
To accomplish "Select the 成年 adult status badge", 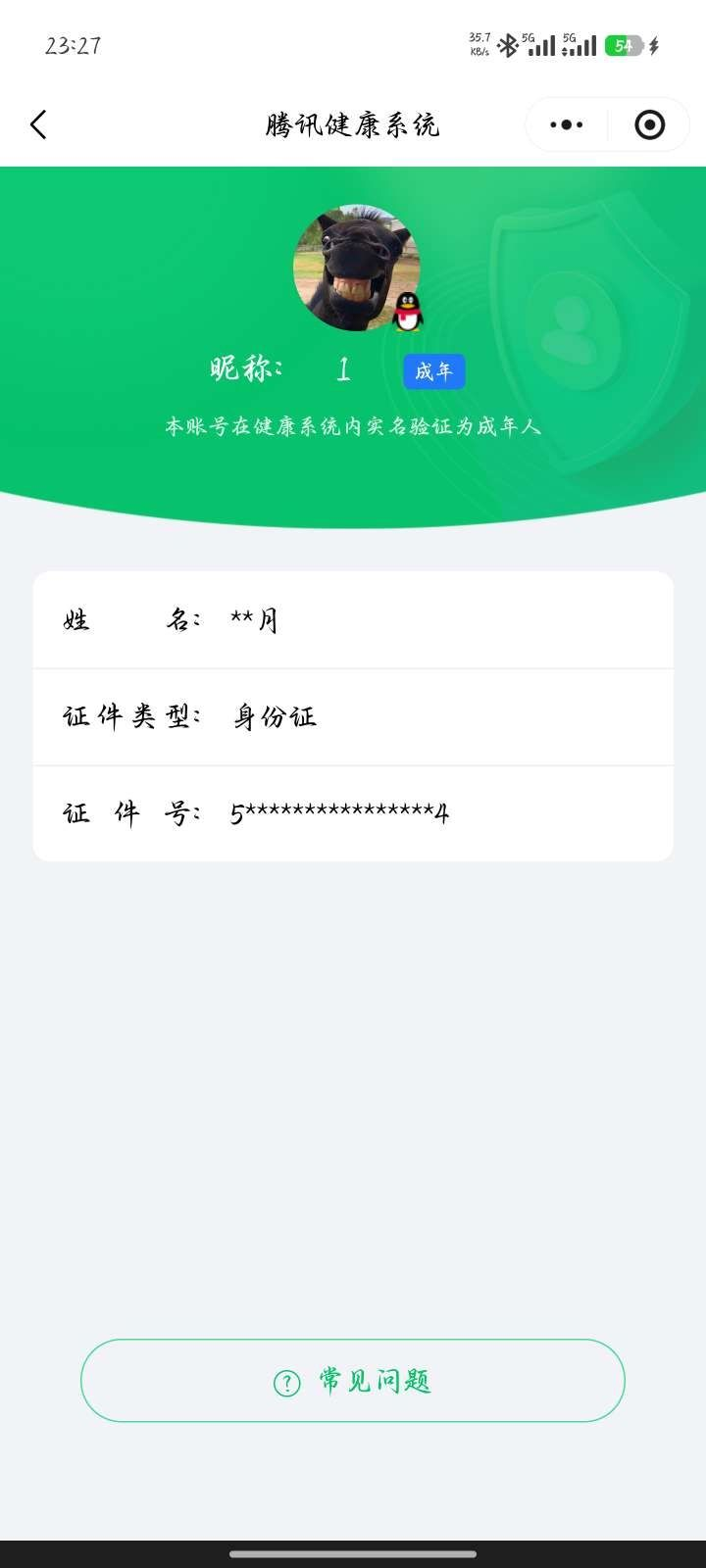I will coord(434,371).
